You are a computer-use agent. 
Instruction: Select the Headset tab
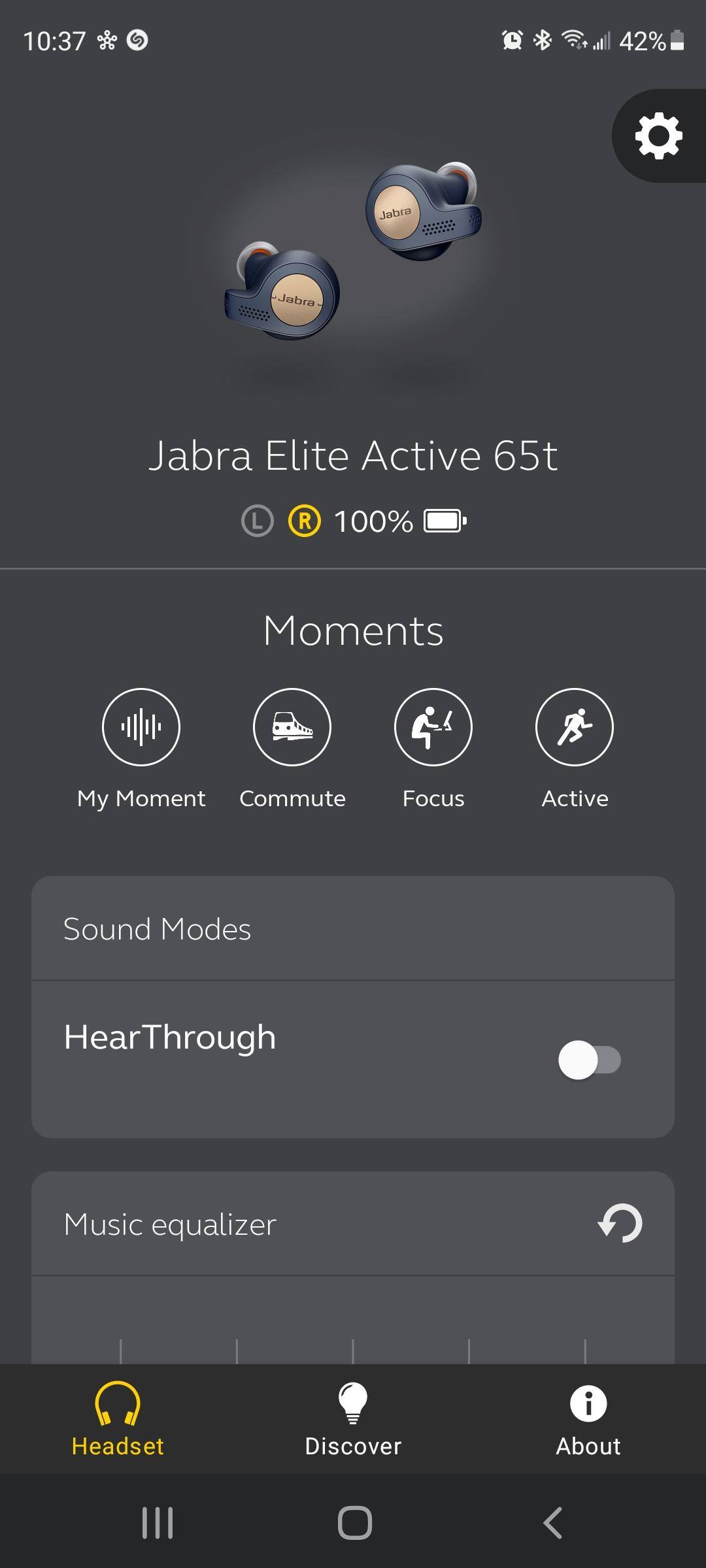118,1419
